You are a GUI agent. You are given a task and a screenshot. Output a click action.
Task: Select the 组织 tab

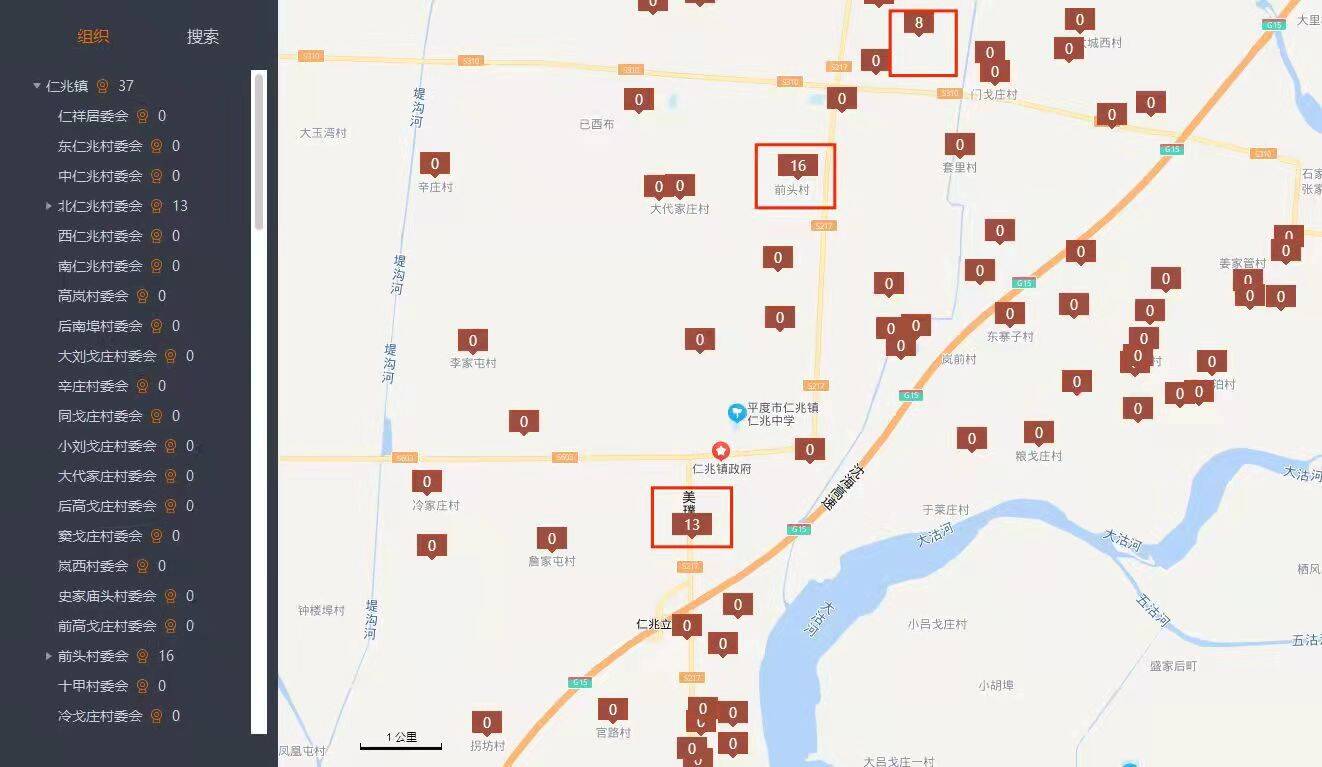click(94, 37)
